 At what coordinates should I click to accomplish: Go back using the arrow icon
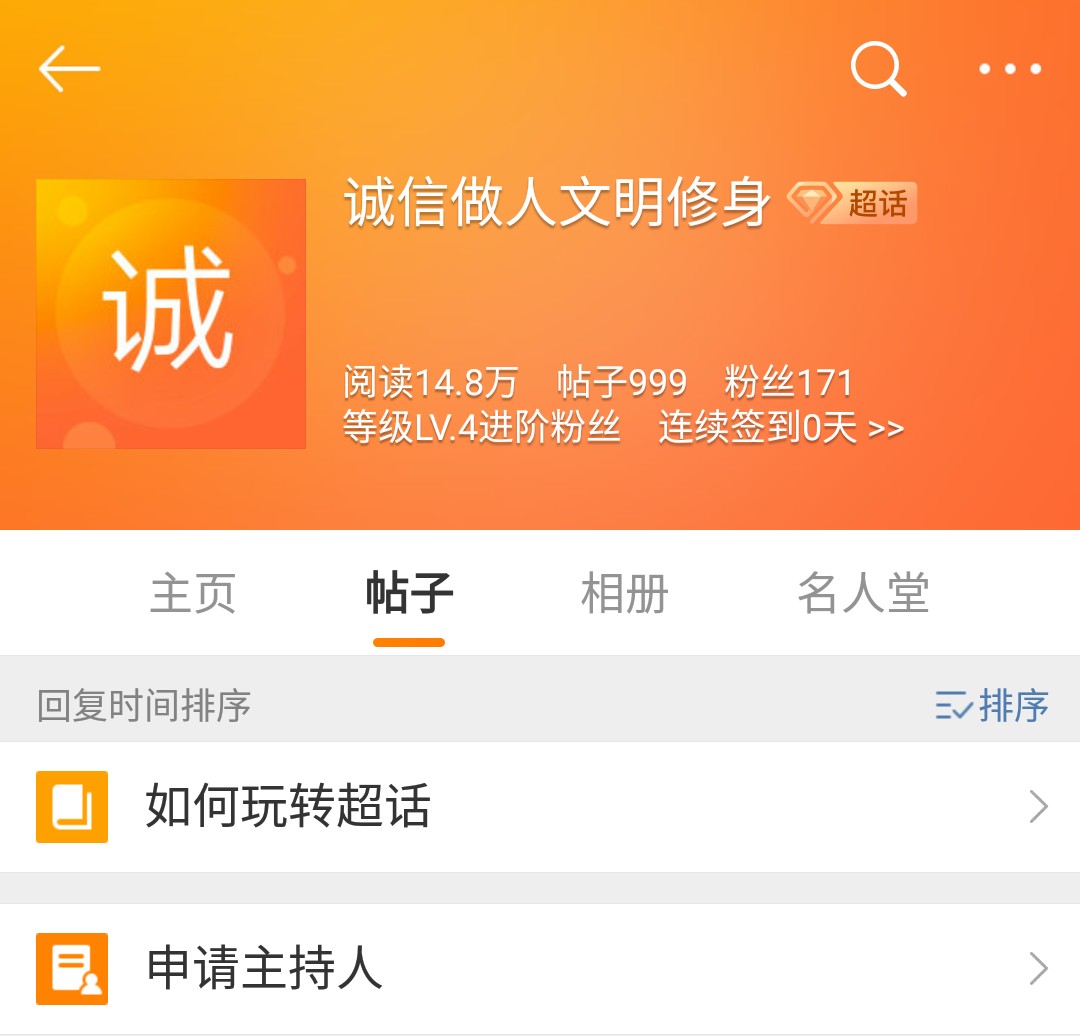click(69, 69)
